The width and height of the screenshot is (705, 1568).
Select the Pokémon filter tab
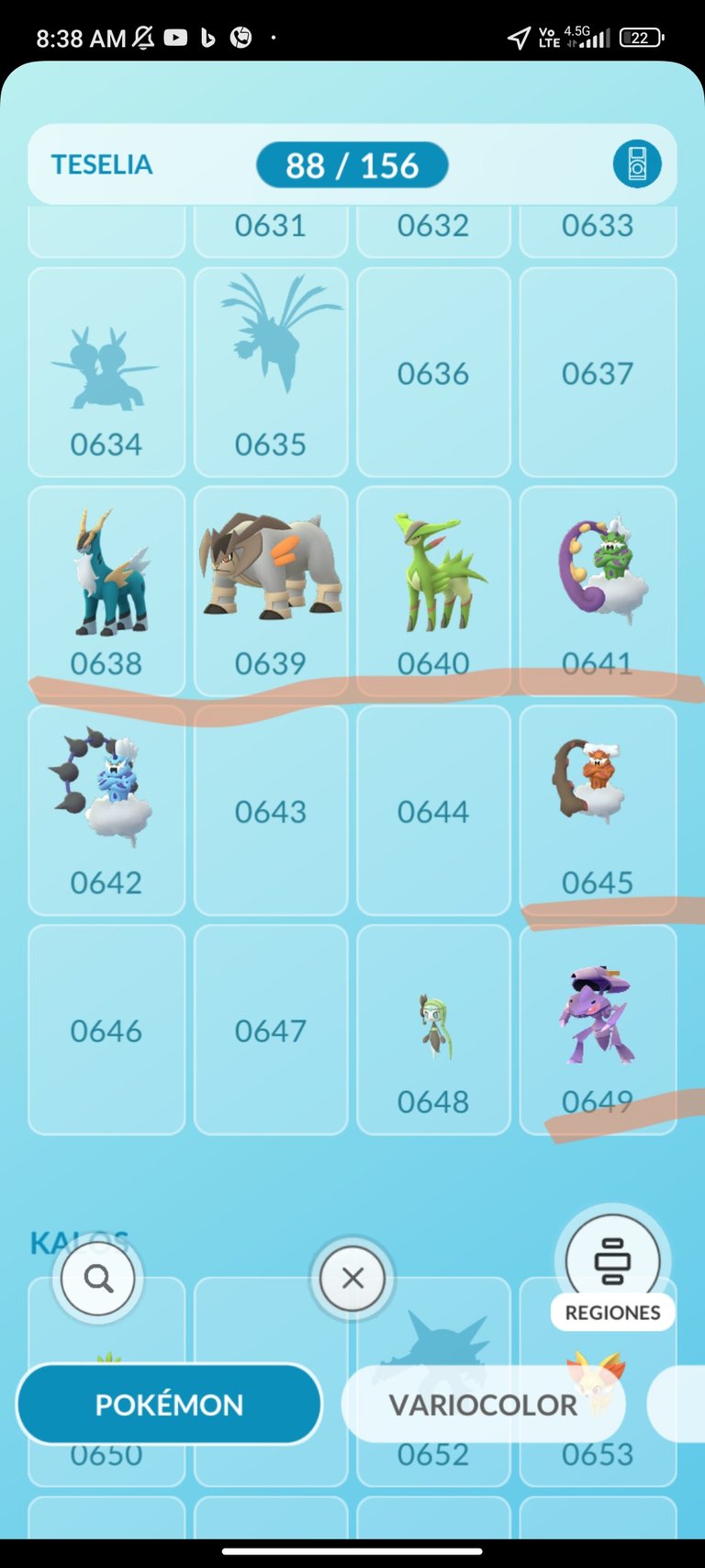(x=170, y=1404)
